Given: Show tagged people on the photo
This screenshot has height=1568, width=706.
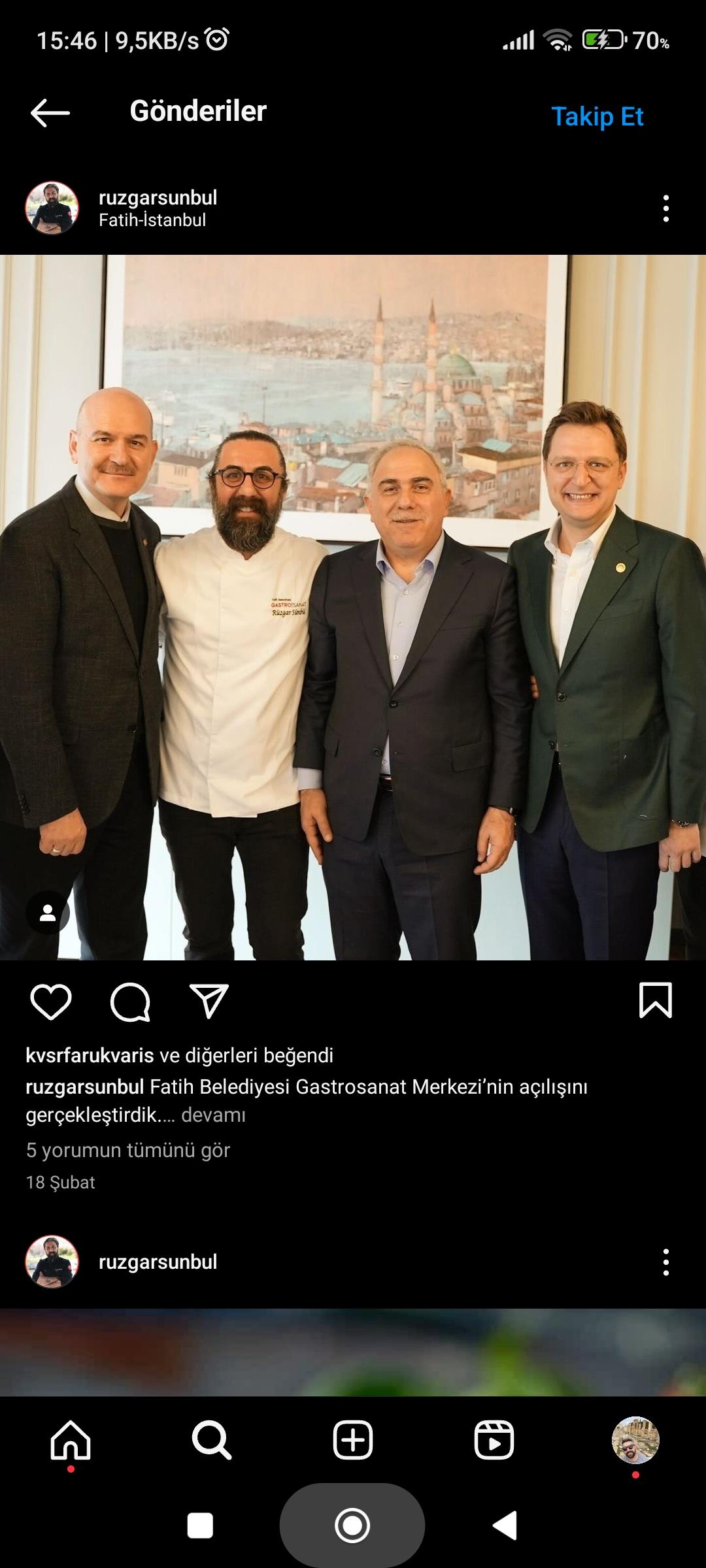Looking at the screenshot, I should click(x=47, y=913).
